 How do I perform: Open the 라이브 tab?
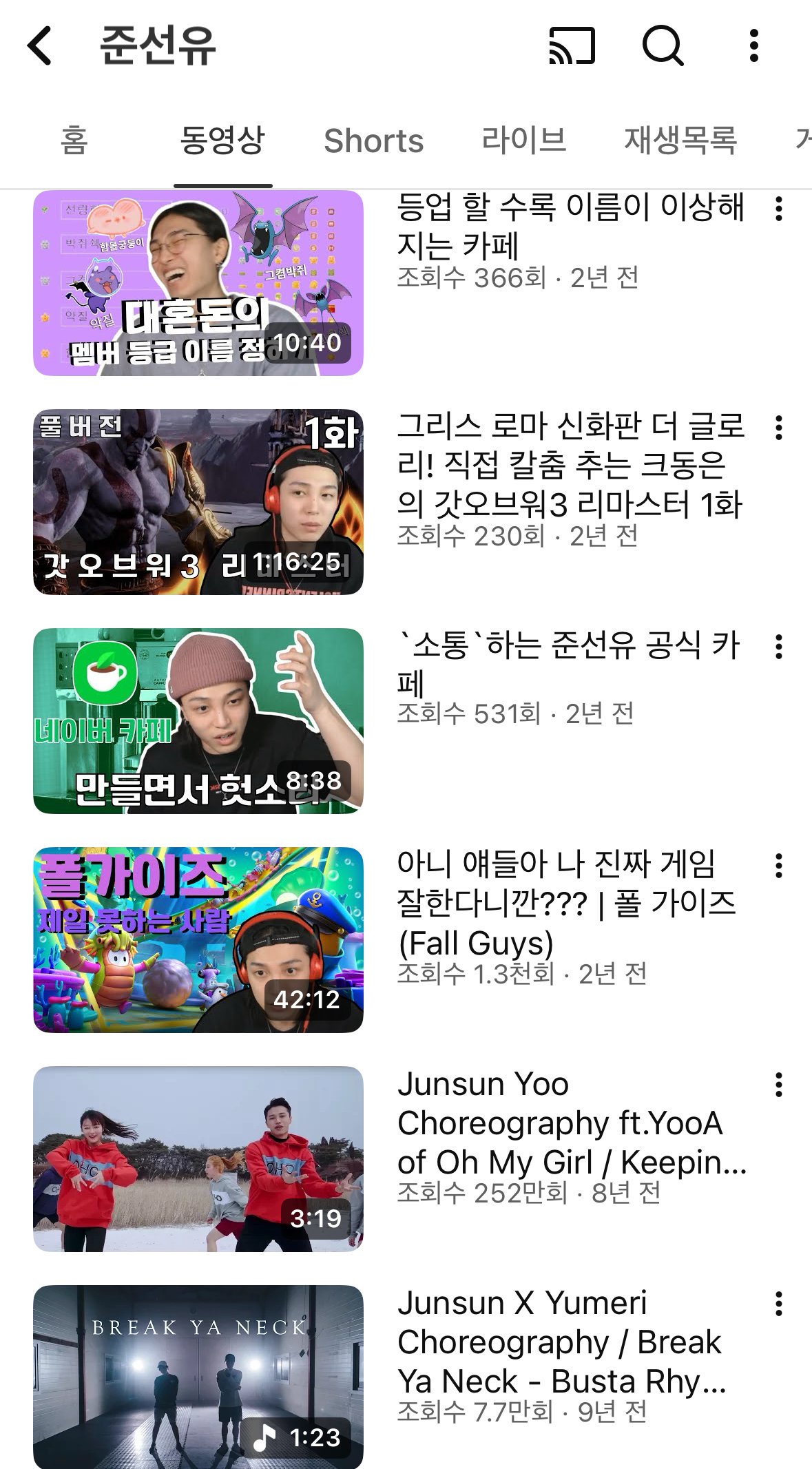point(523,141)
